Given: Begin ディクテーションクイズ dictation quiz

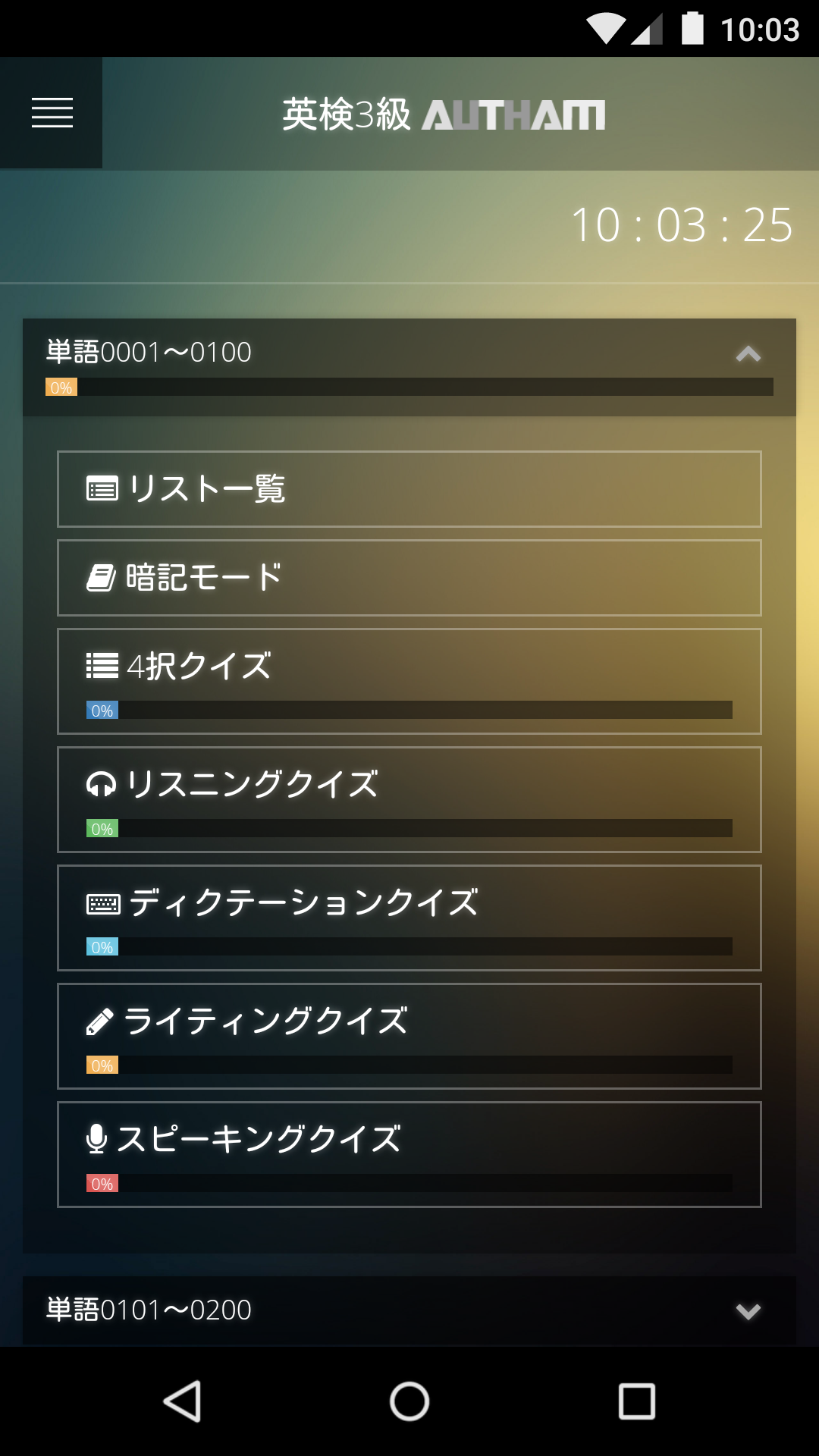Looking at the screenshot, I should click(x=409, y=918).
